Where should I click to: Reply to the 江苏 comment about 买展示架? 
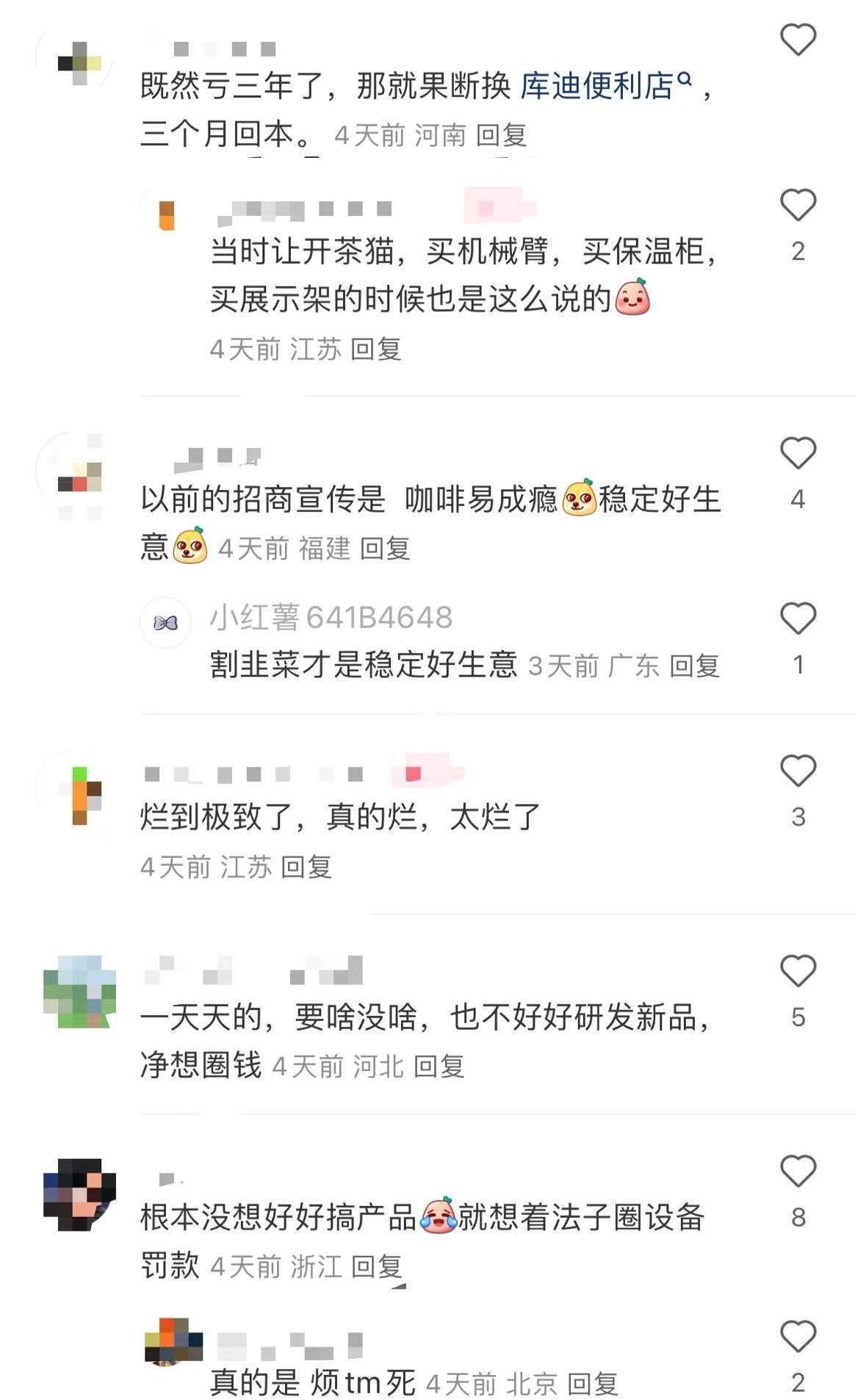tap(375, 349)
